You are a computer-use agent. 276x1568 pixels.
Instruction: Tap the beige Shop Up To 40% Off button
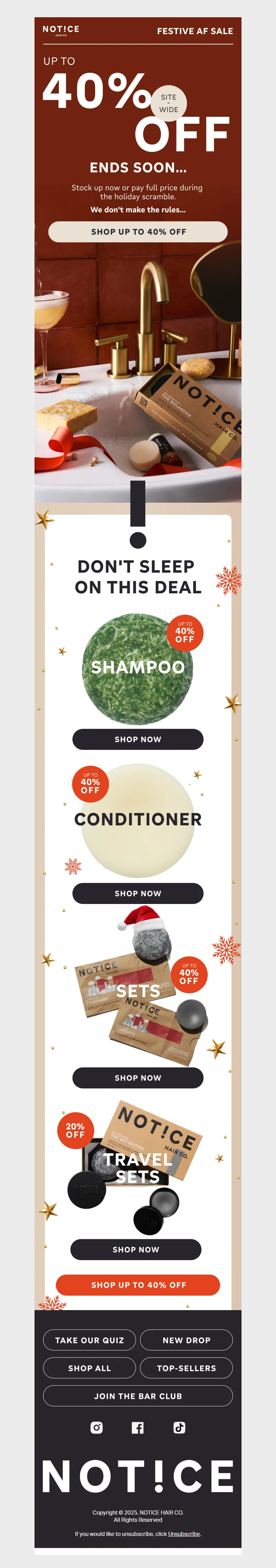click(138, 232)
